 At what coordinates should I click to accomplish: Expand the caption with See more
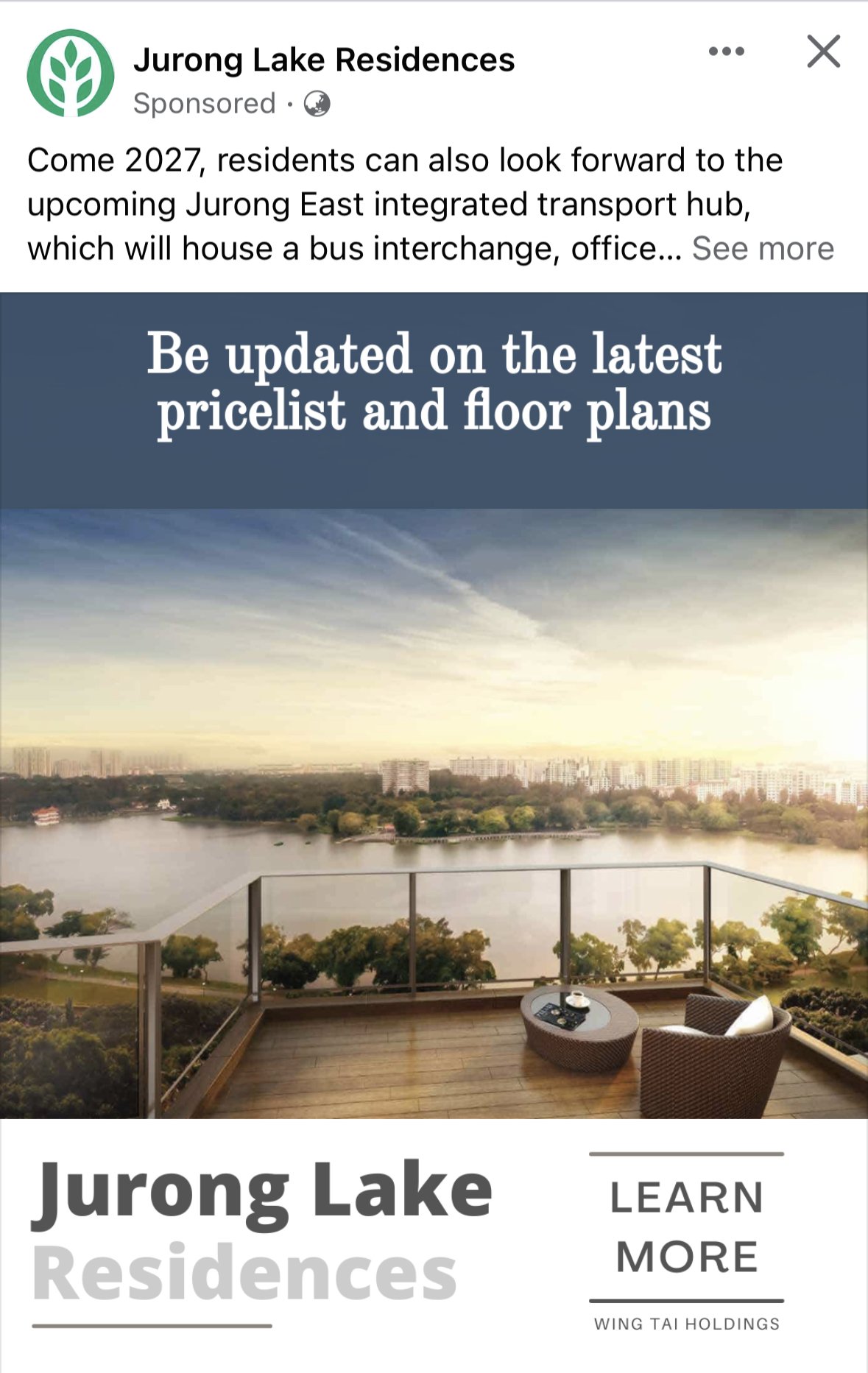tap(763, 249)
